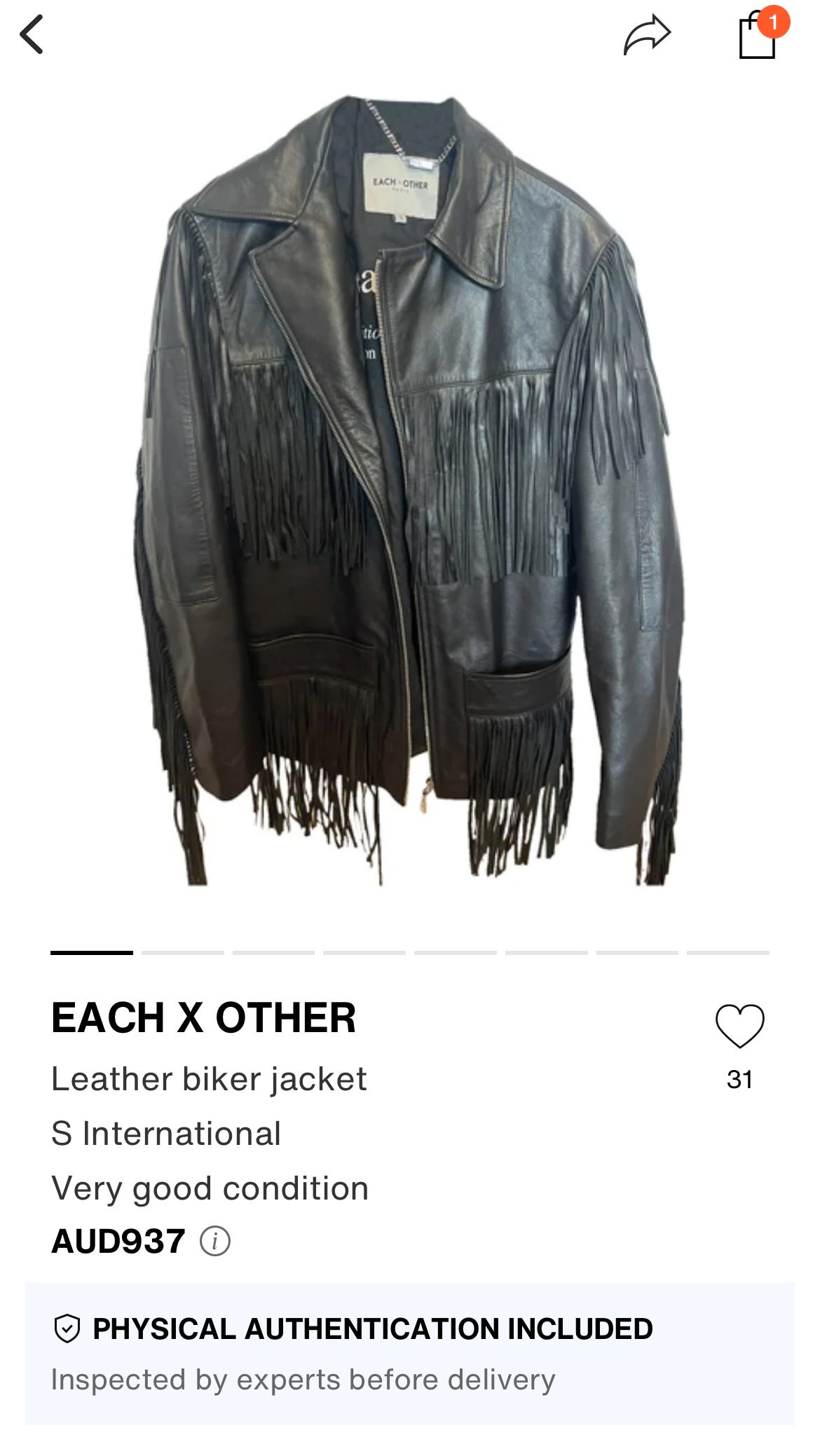Viewport: 820px width, 1456px height.
Task: Jump to the second photo indicator
Action: pyautogui.click(x=182, y=952)
